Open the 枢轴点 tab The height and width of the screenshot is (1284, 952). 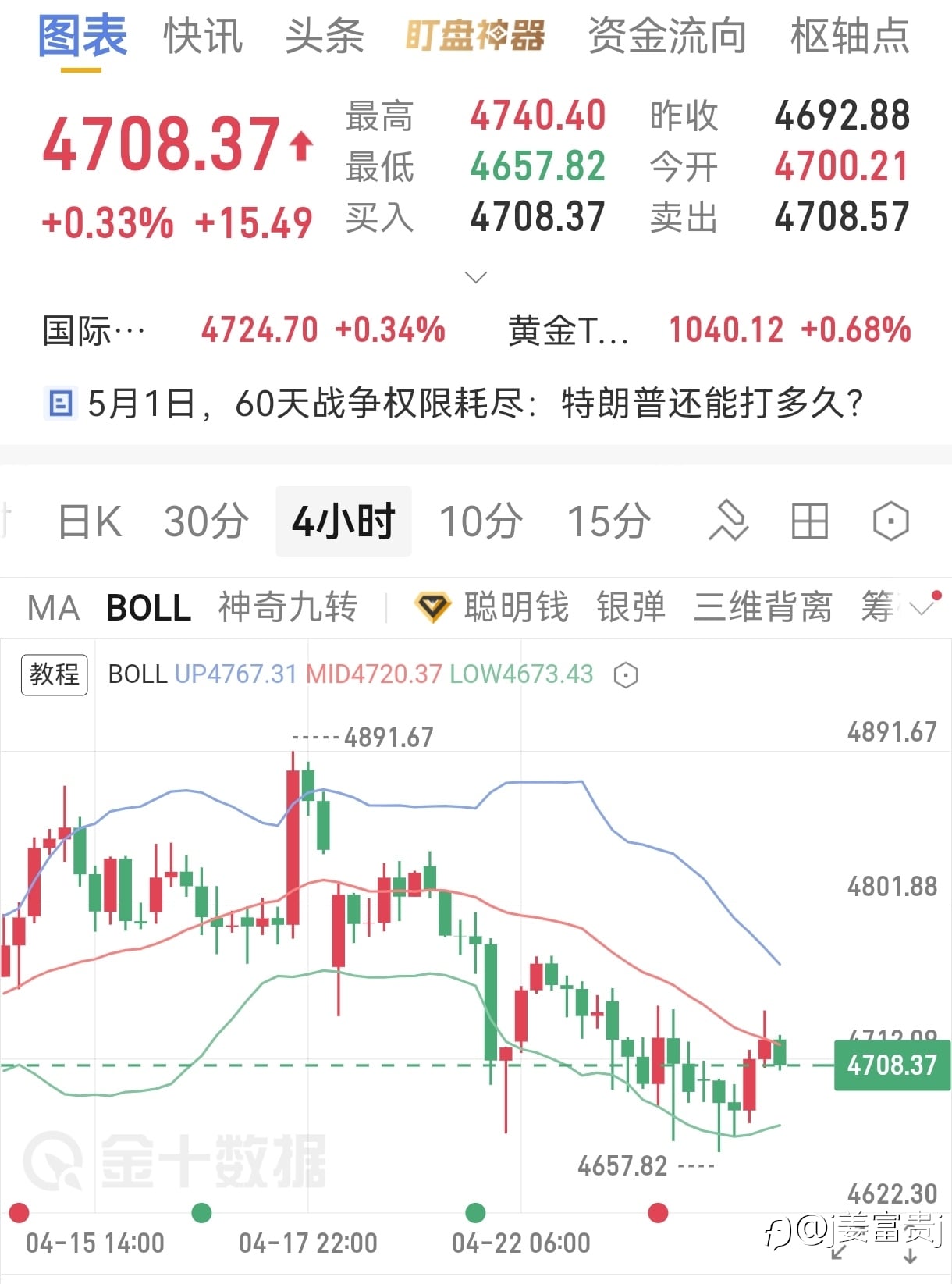point(850,37)
